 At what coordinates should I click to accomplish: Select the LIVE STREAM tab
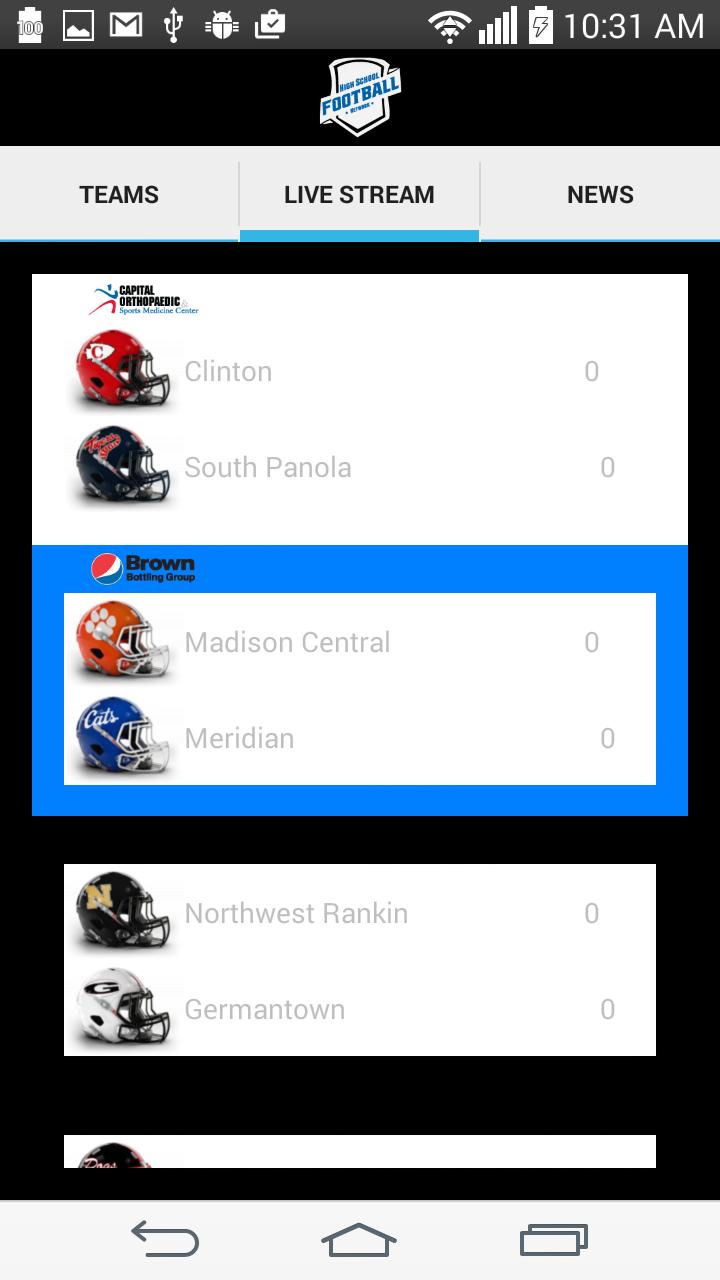(359, 194)
